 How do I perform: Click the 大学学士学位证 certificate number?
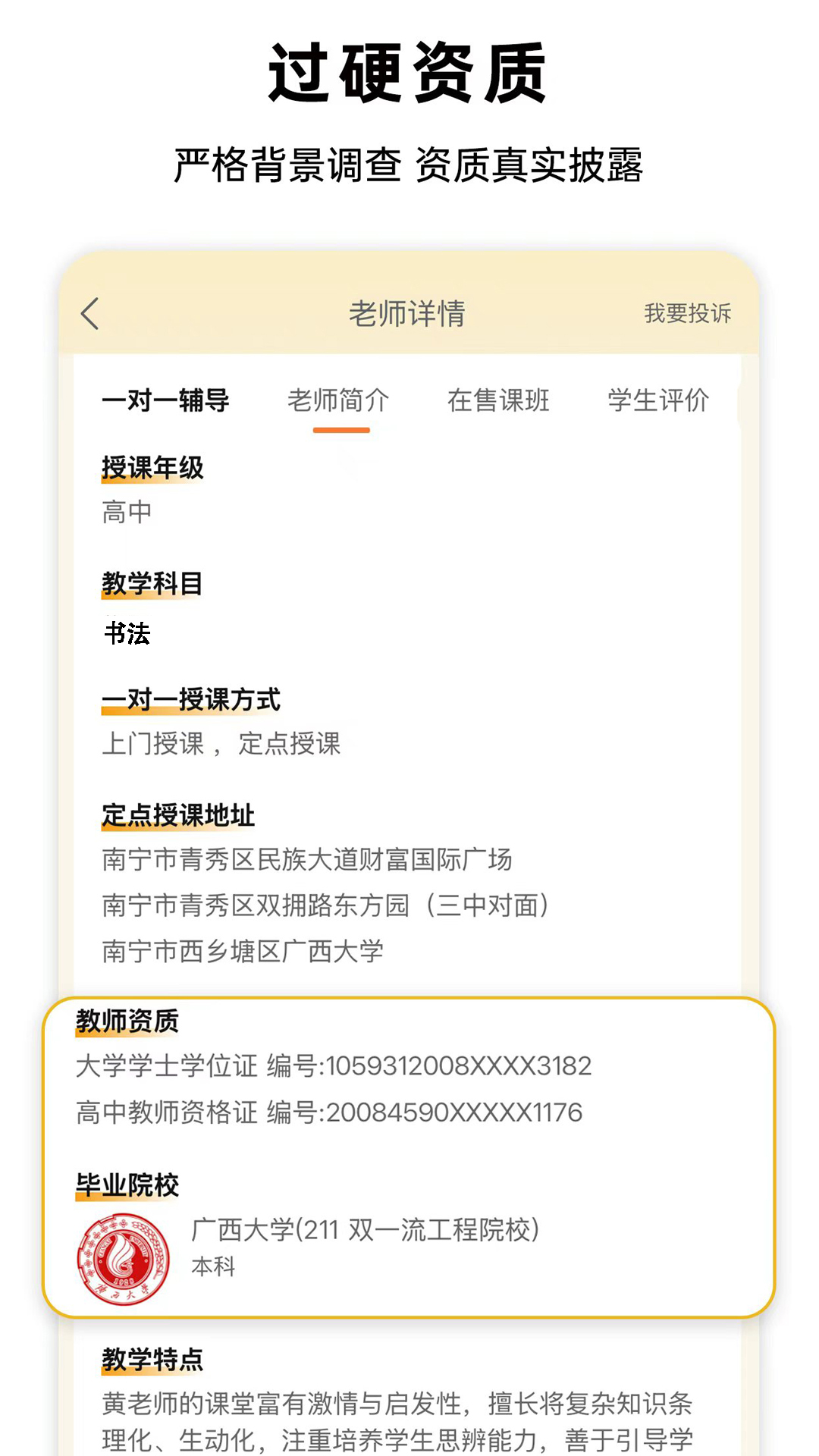(334, 1065)
